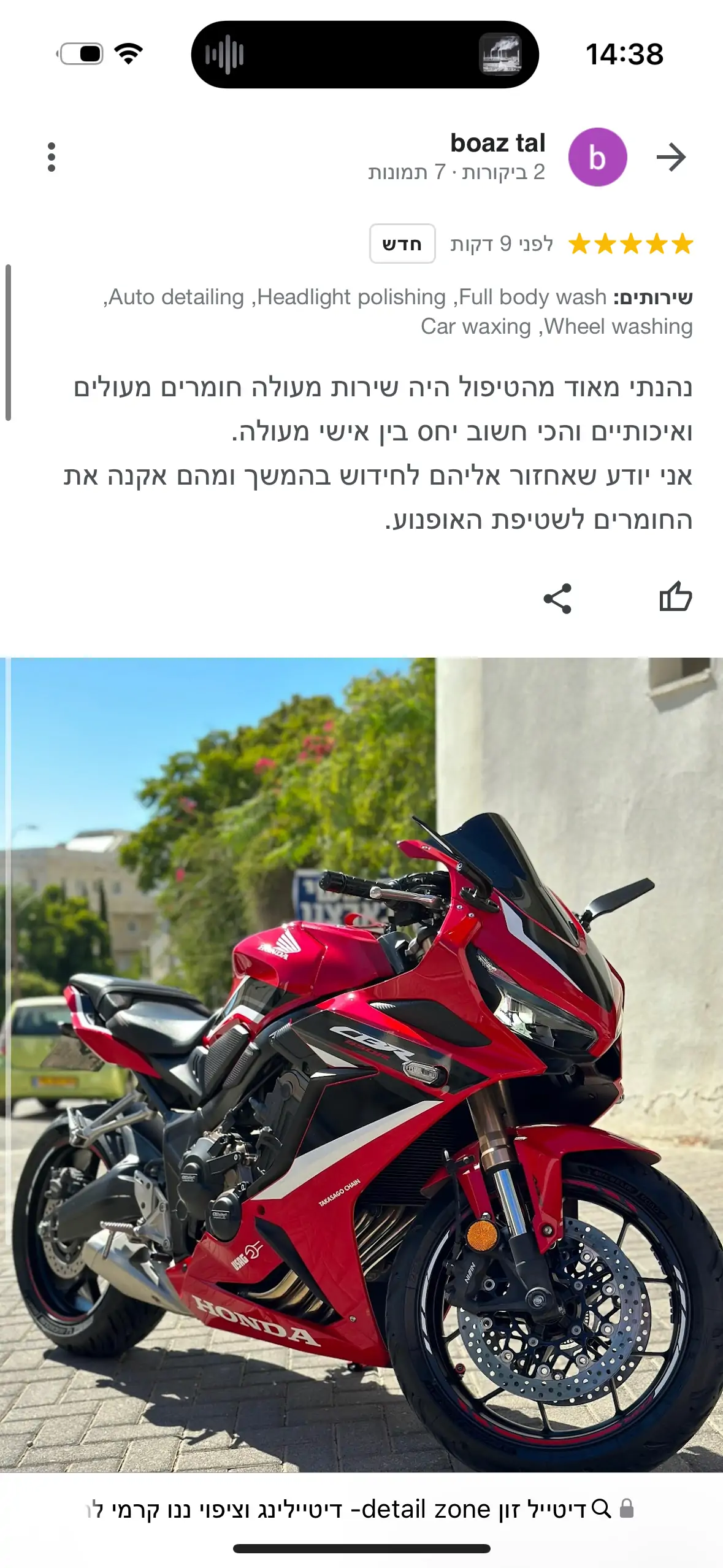Go back using the arrow icon
723x1568 pixels.
[671, 157]
